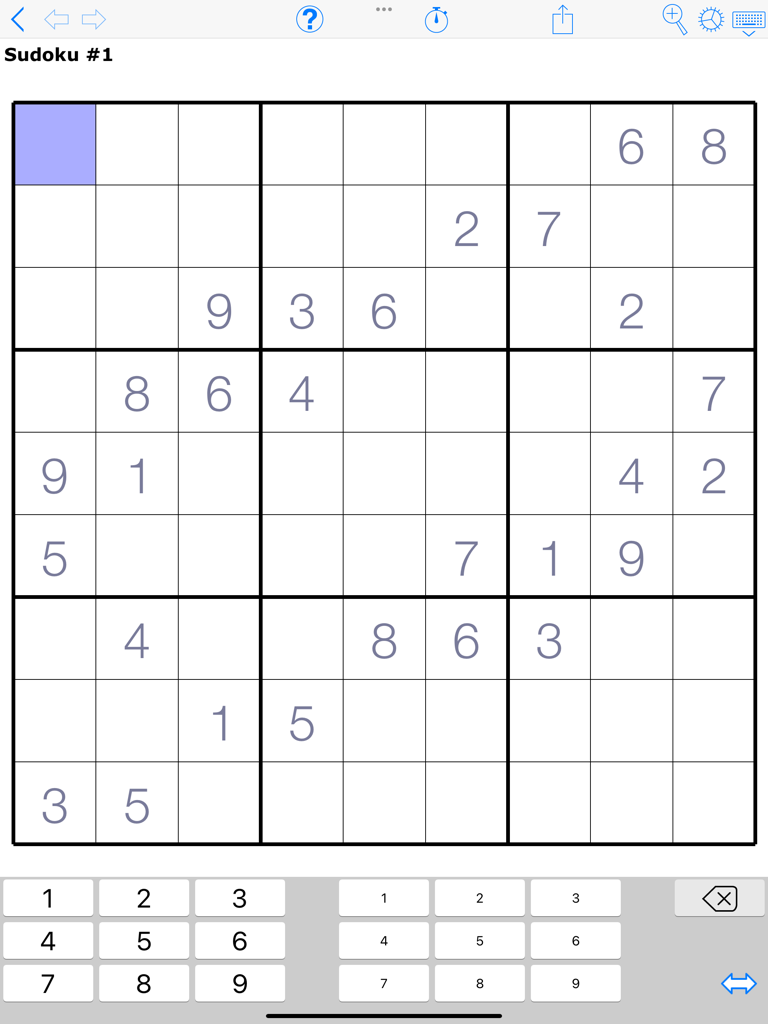Swap keypad sides with double arrow
The height and width of the screenshot is (1024, 768).
click(739, 984)
